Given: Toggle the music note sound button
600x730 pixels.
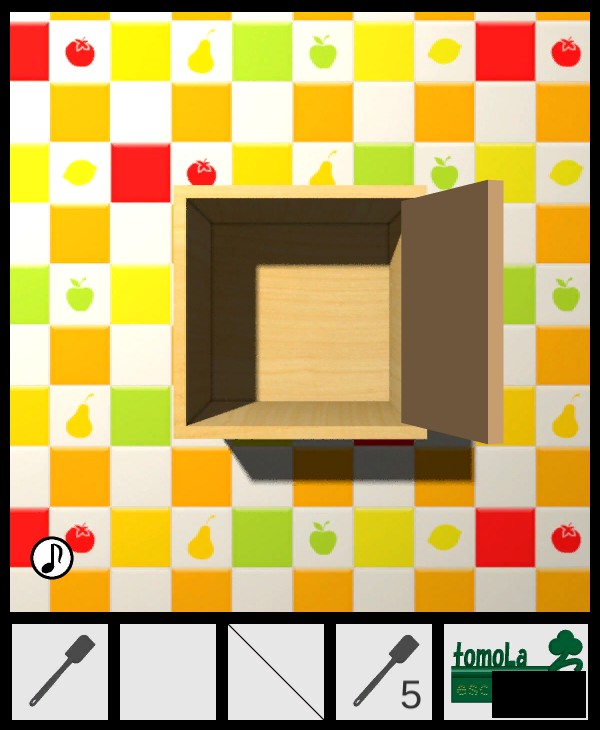Looking at the screenshot, I should click(x=52, y=558).
